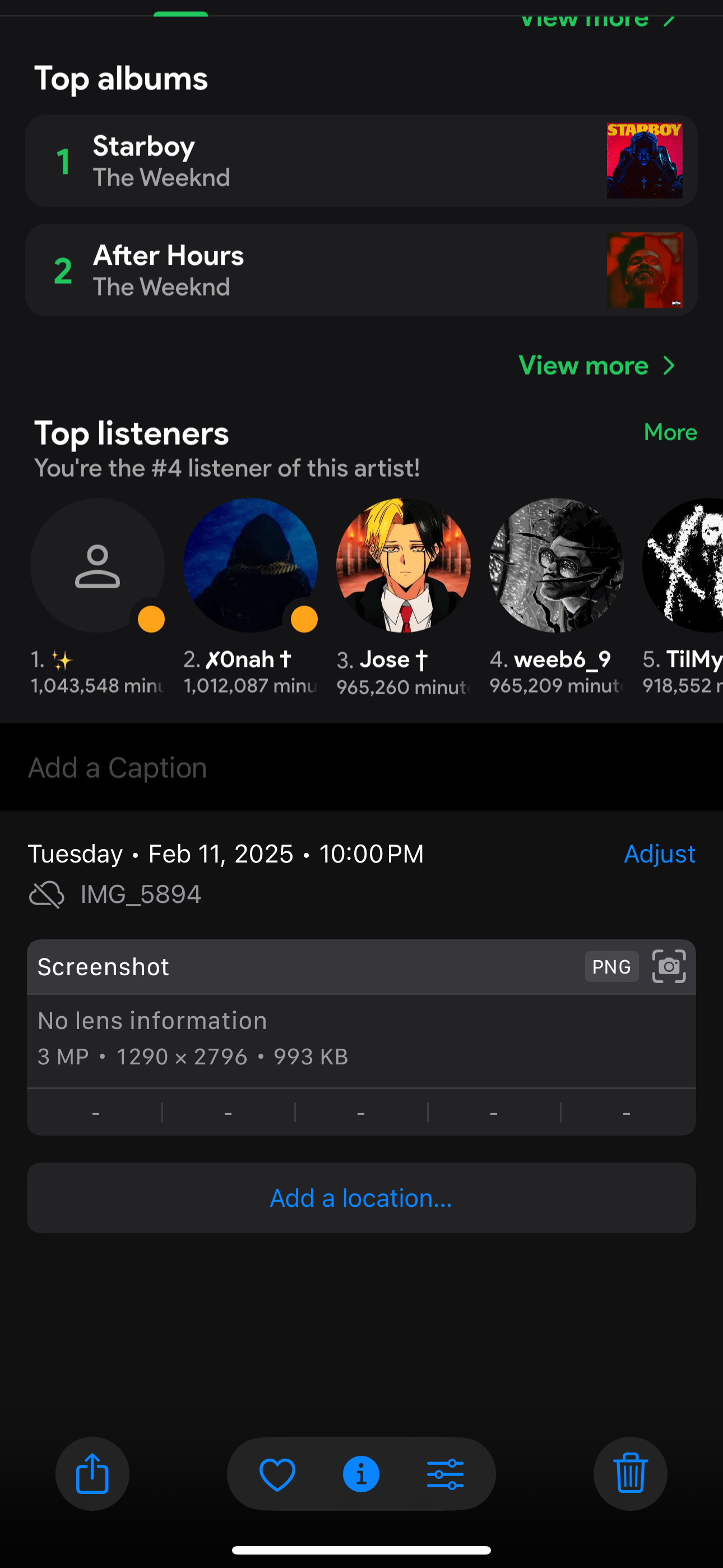Tap Add a location button

point(361,1198)
